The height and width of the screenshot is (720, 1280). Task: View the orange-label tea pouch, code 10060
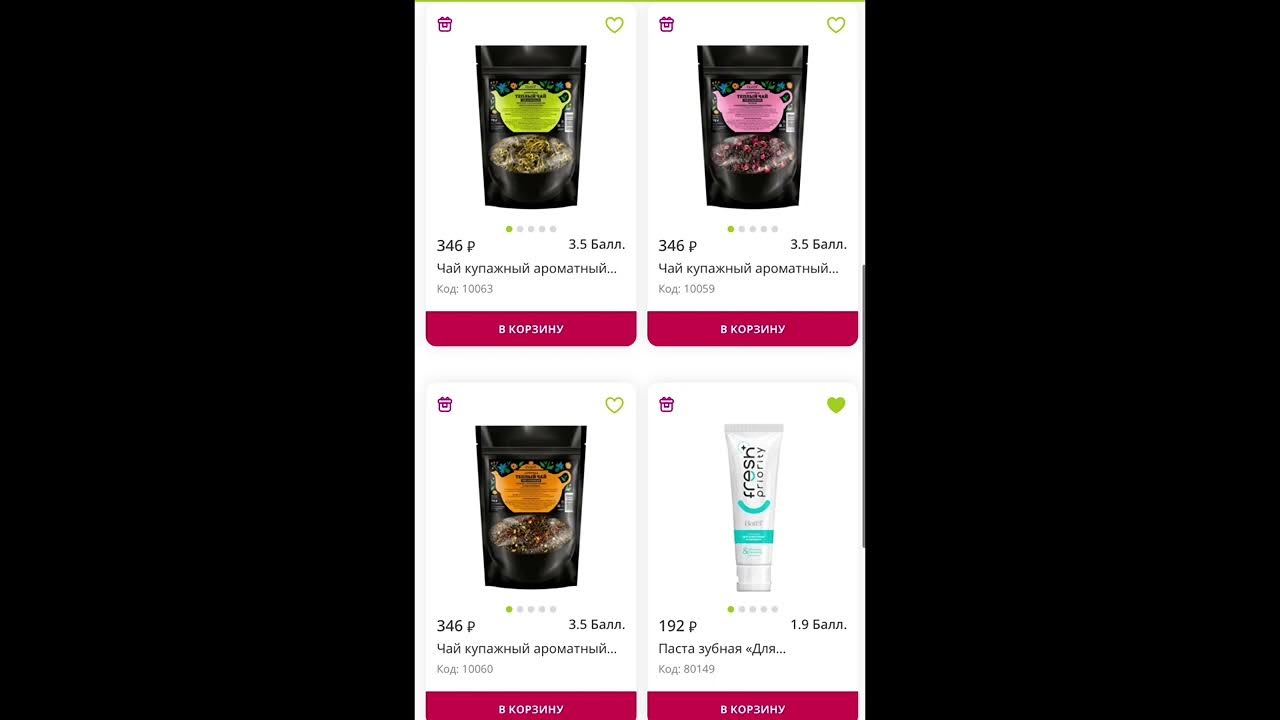click(x=531, y=506)
